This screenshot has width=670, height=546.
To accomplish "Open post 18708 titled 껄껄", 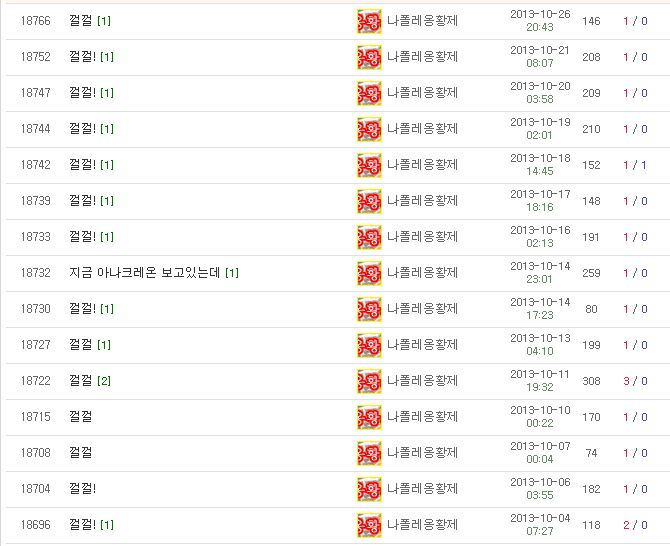I will (x=80, y=452).
